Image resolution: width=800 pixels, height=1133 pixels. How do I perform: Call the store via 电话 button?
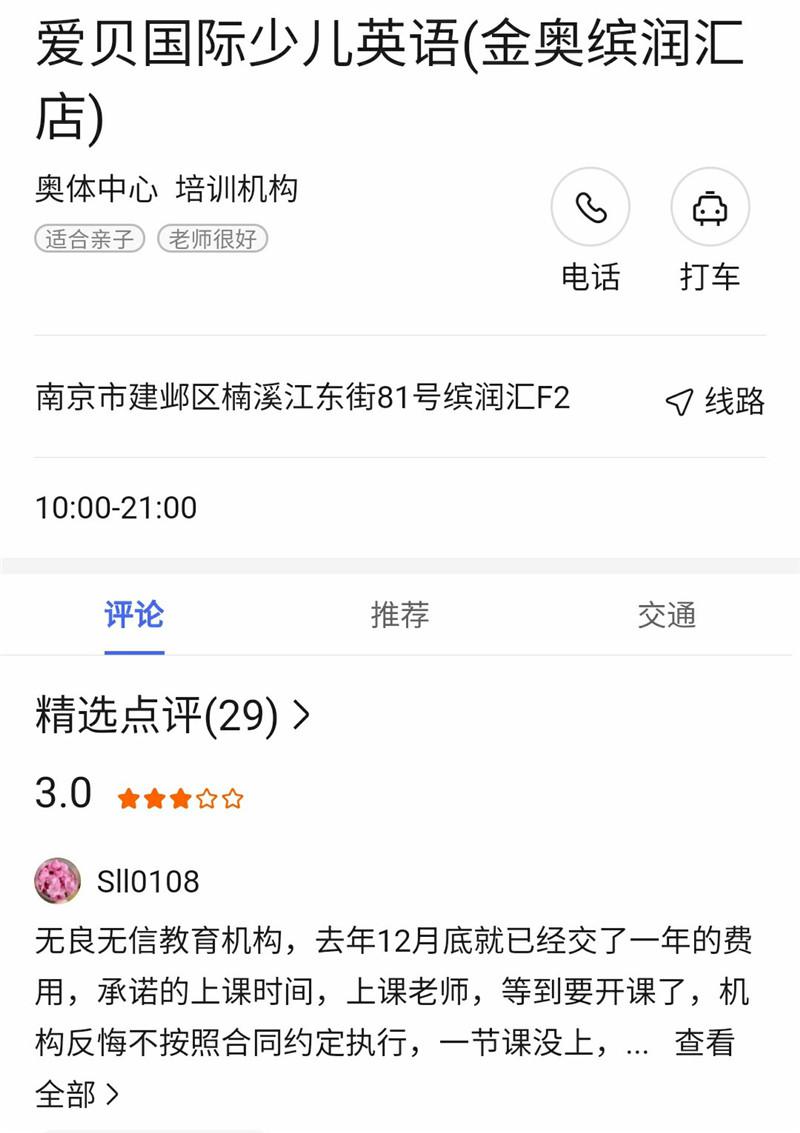(x=590, y=208)
